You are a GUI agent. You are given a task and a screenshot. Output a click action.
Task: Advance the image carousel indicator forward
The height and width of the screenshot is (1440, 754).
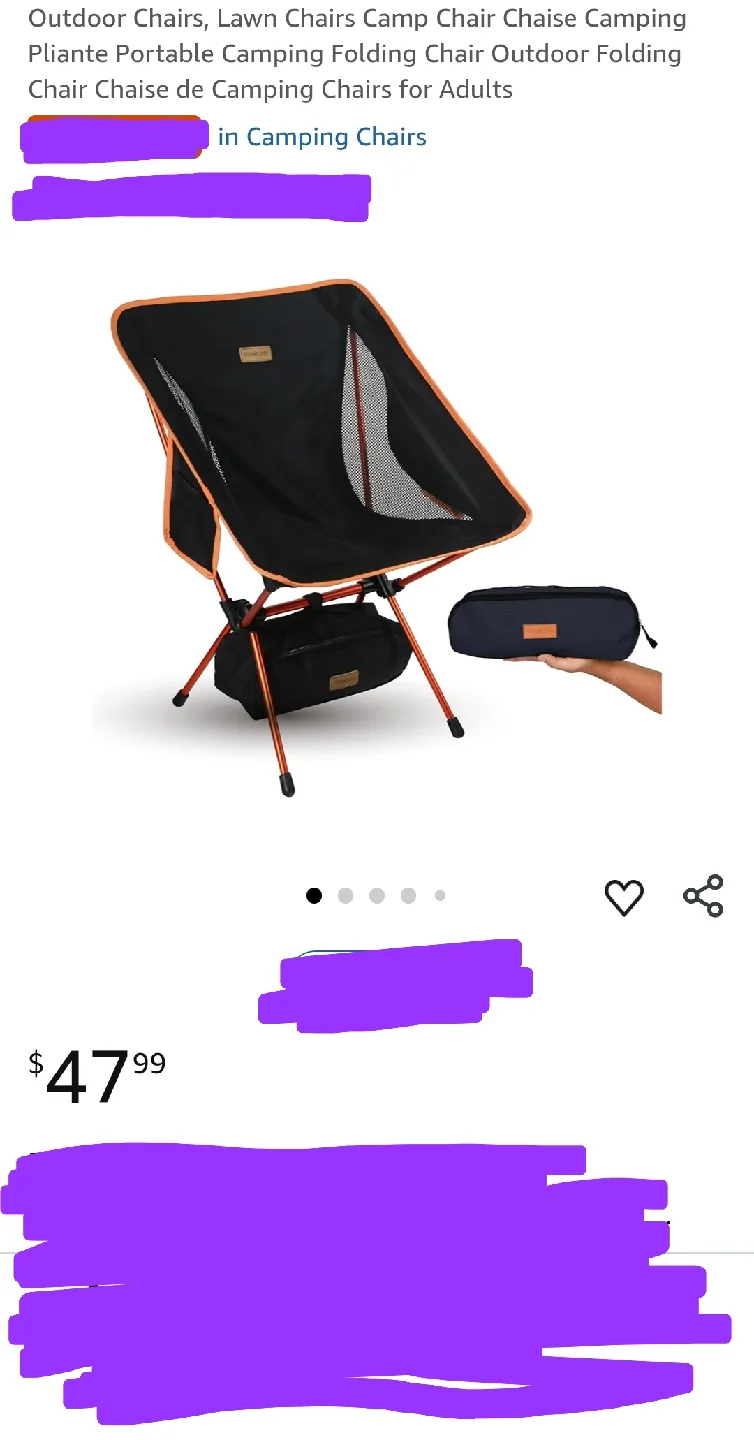345,895
